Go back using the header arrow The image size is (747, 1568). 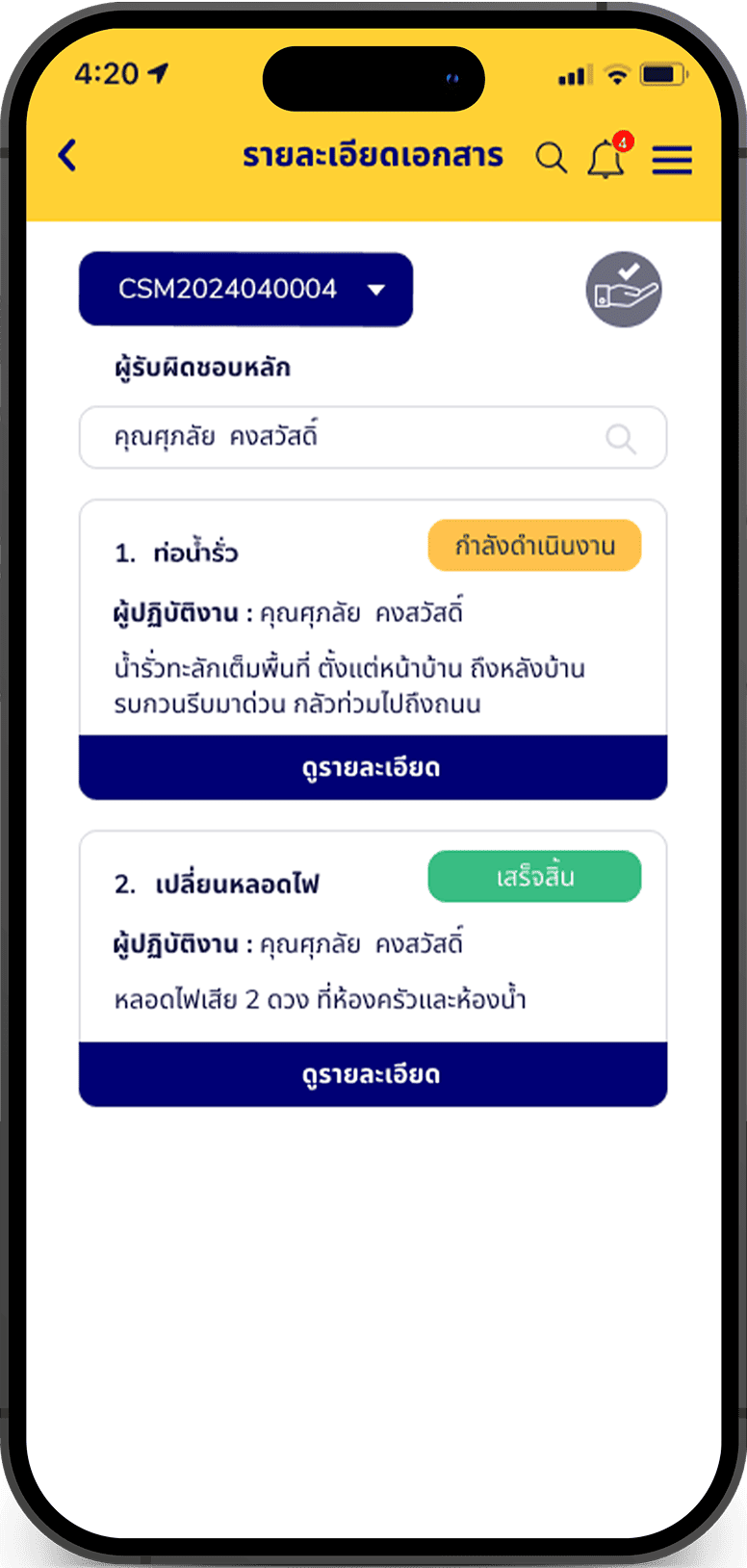[x=67, y=156]
